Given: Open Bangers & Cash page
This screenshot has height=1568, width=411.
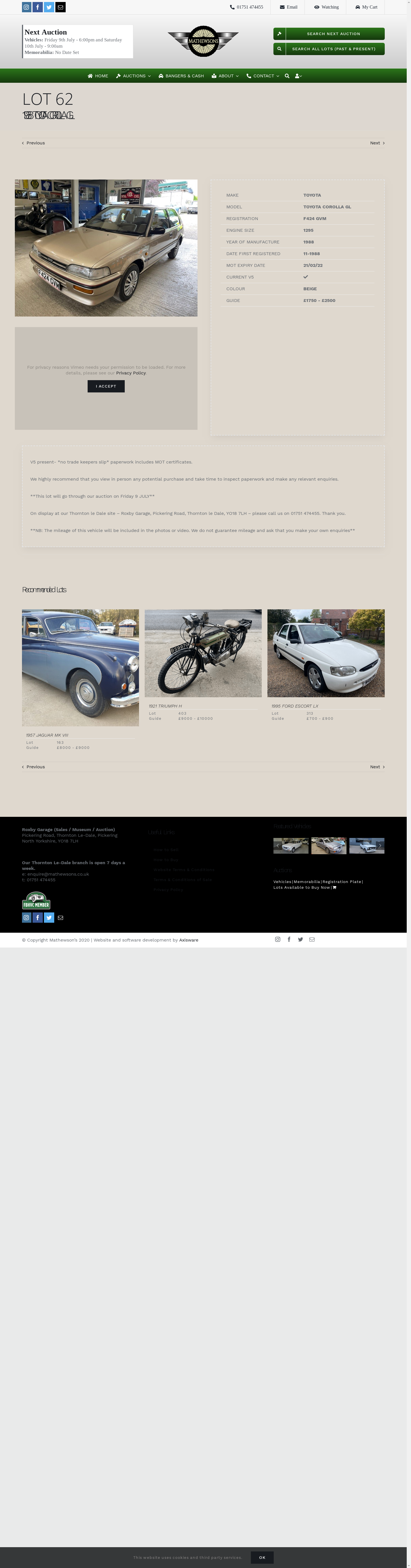Looking at the screenshot, I should pyautogui.click(x=181, y=76).
